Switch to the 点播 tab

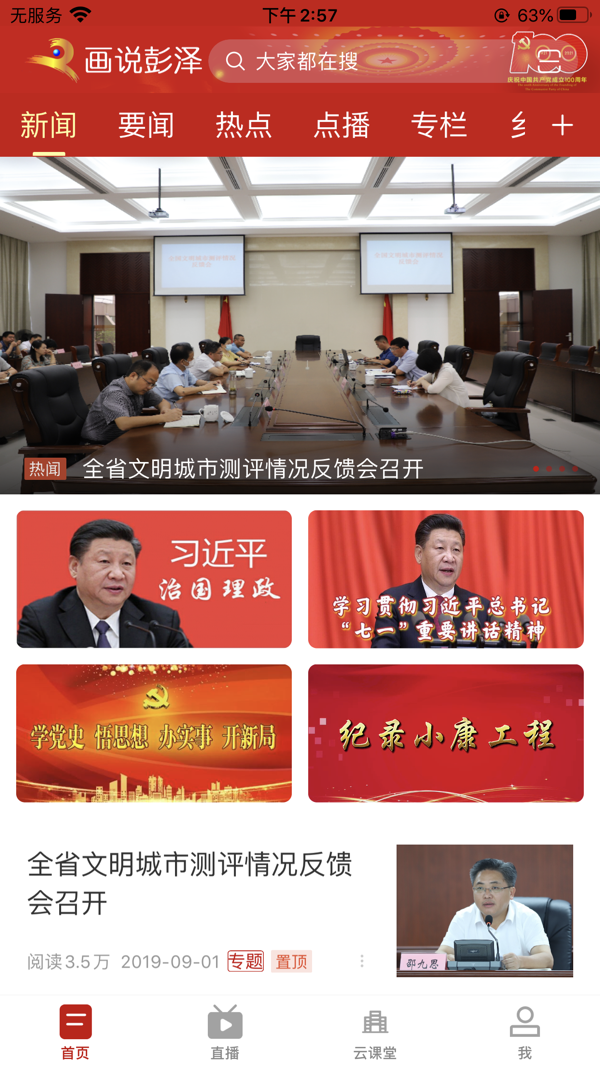(341, 125)
